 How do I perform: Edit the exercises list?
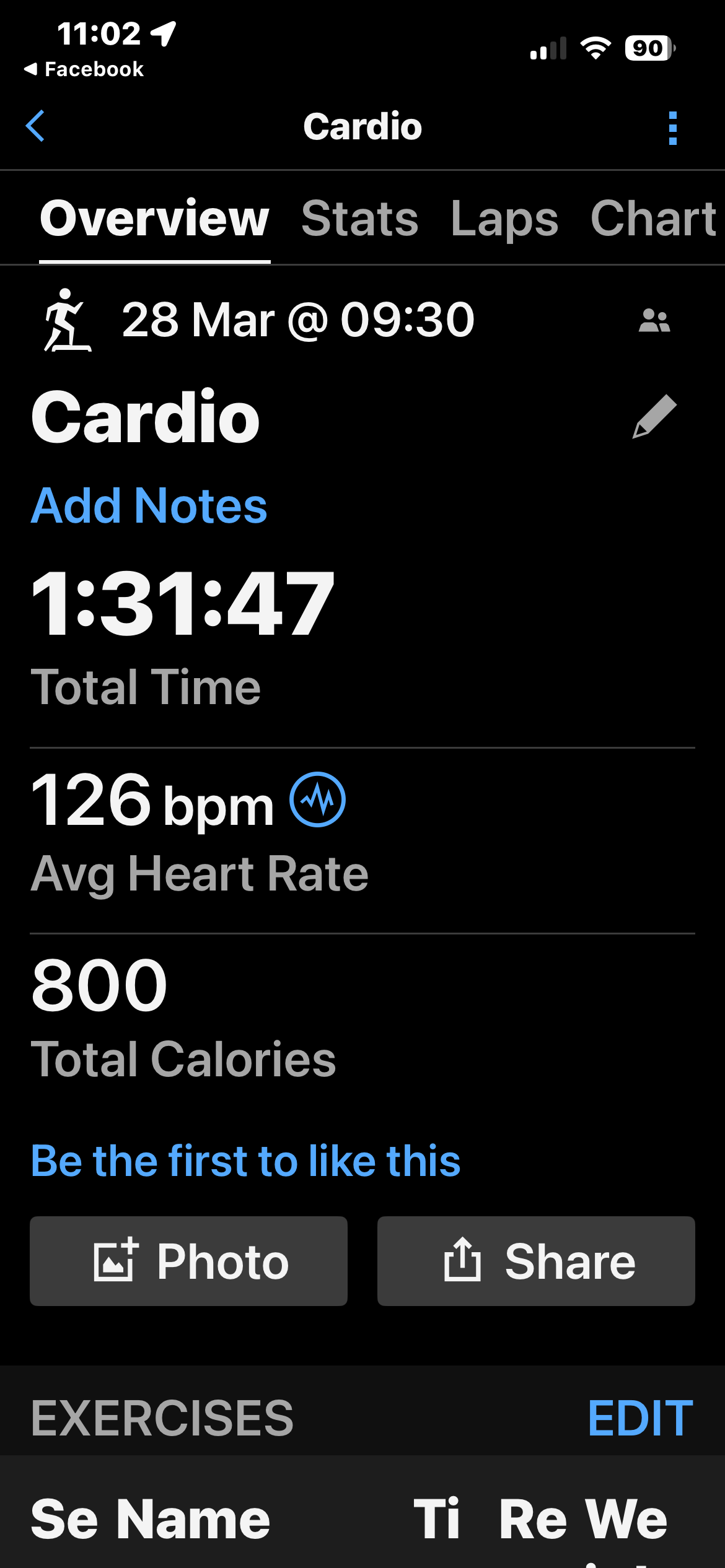point(639,1418)
